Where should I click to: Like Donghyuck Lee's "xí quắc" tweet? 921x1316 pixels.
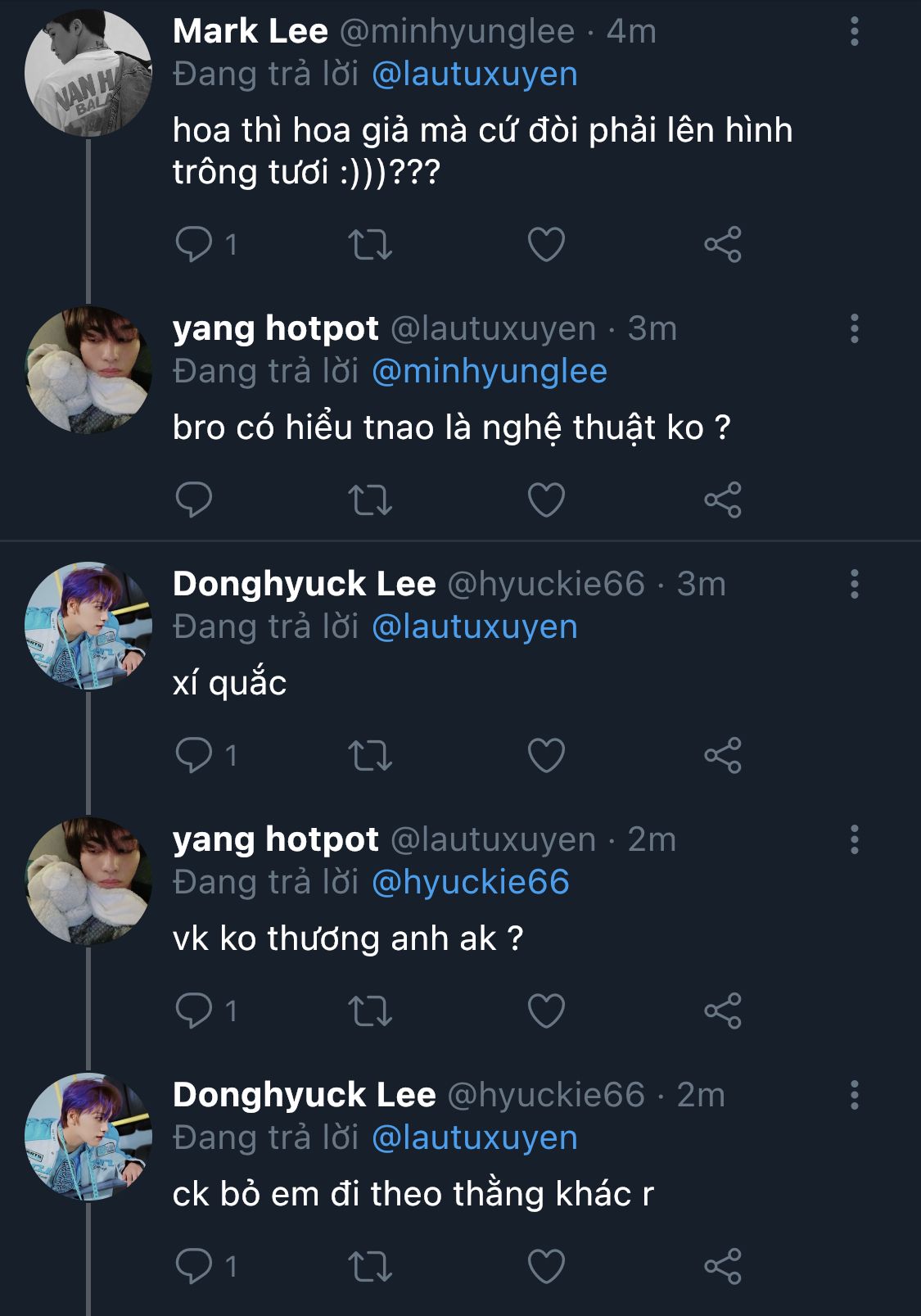[x=546, y=755]
